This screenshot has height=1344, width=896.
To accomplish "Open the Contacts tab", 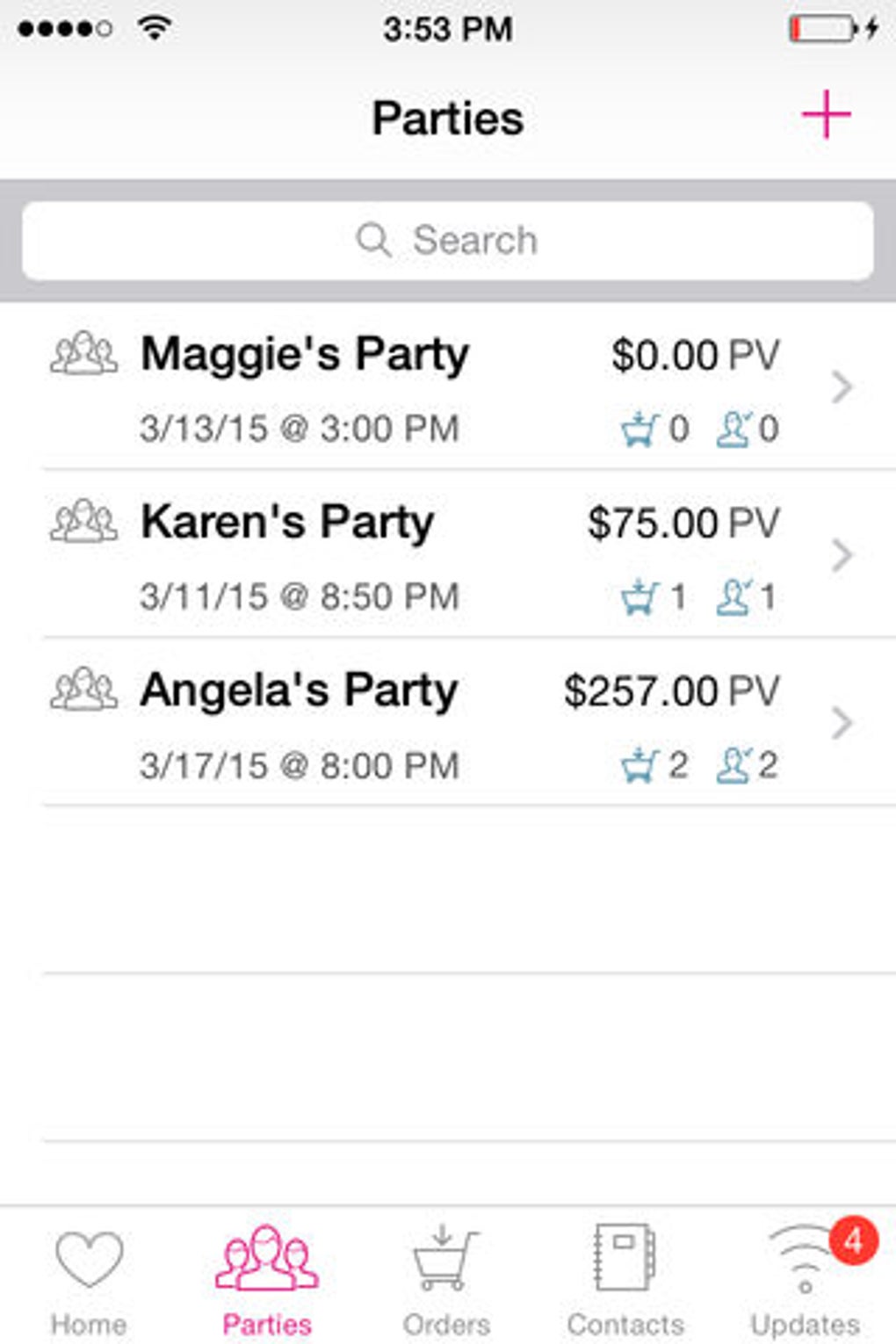I will click(x=625, y=1281).
